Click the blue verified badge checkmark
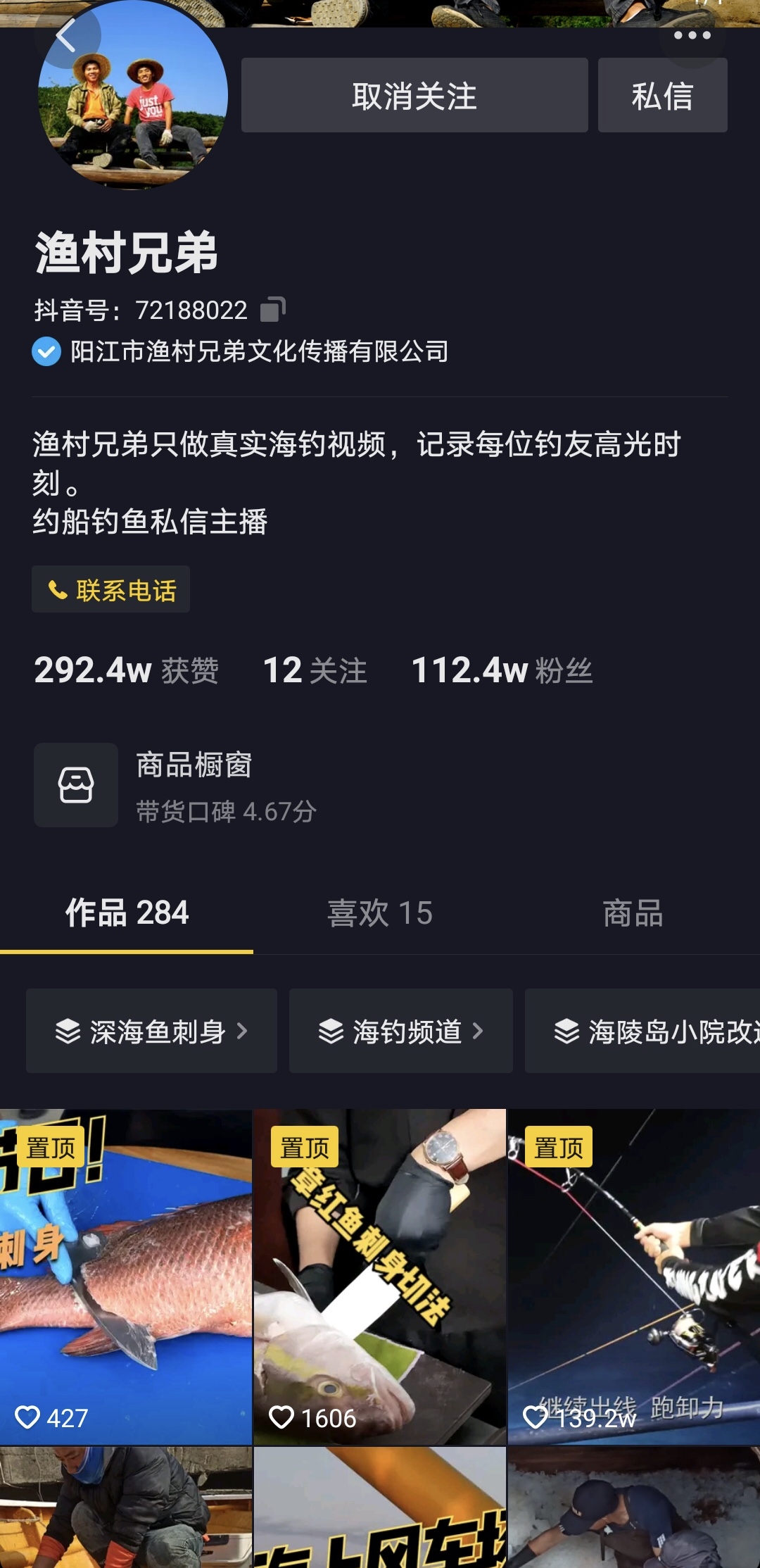Viewport: 760px width, 1568px height. (46, 353)
